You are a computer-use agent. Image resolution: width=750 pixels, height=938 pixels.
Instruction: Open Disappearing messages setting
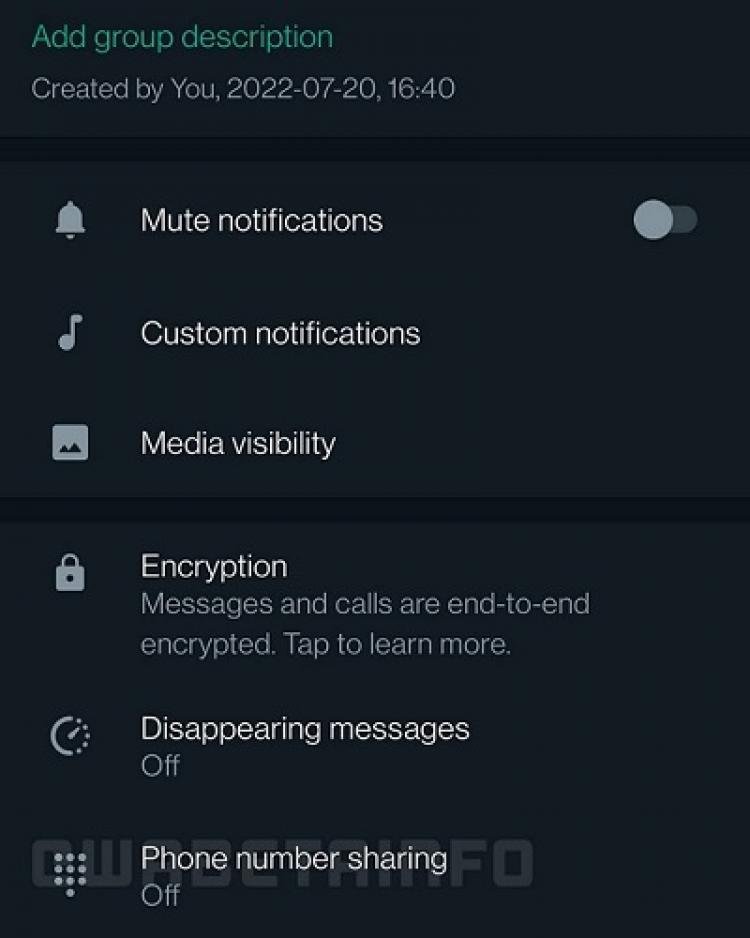click(305, 744)
